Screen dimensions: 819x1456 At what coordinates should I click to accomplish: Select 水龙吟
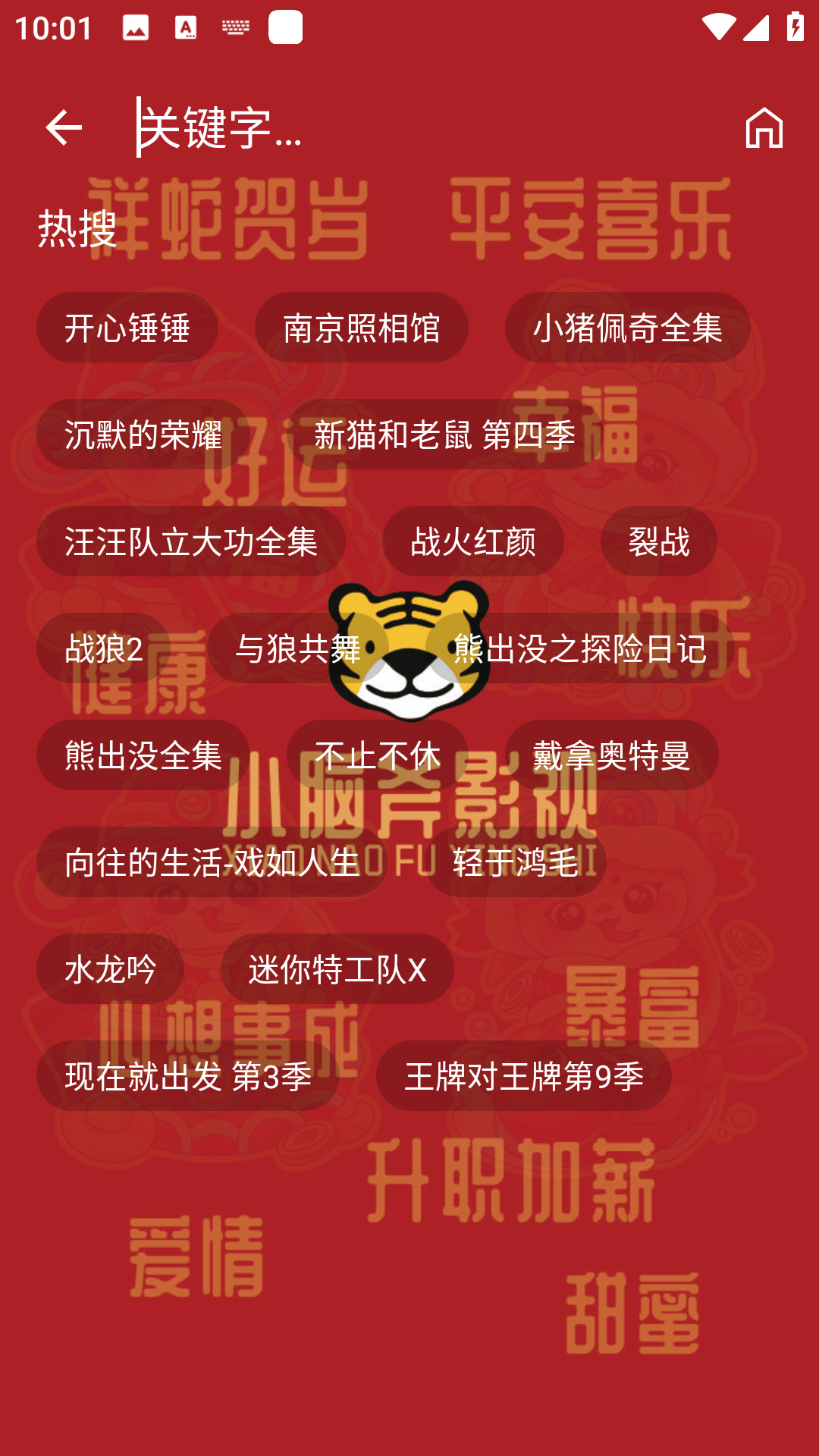(x=111, y=969)
